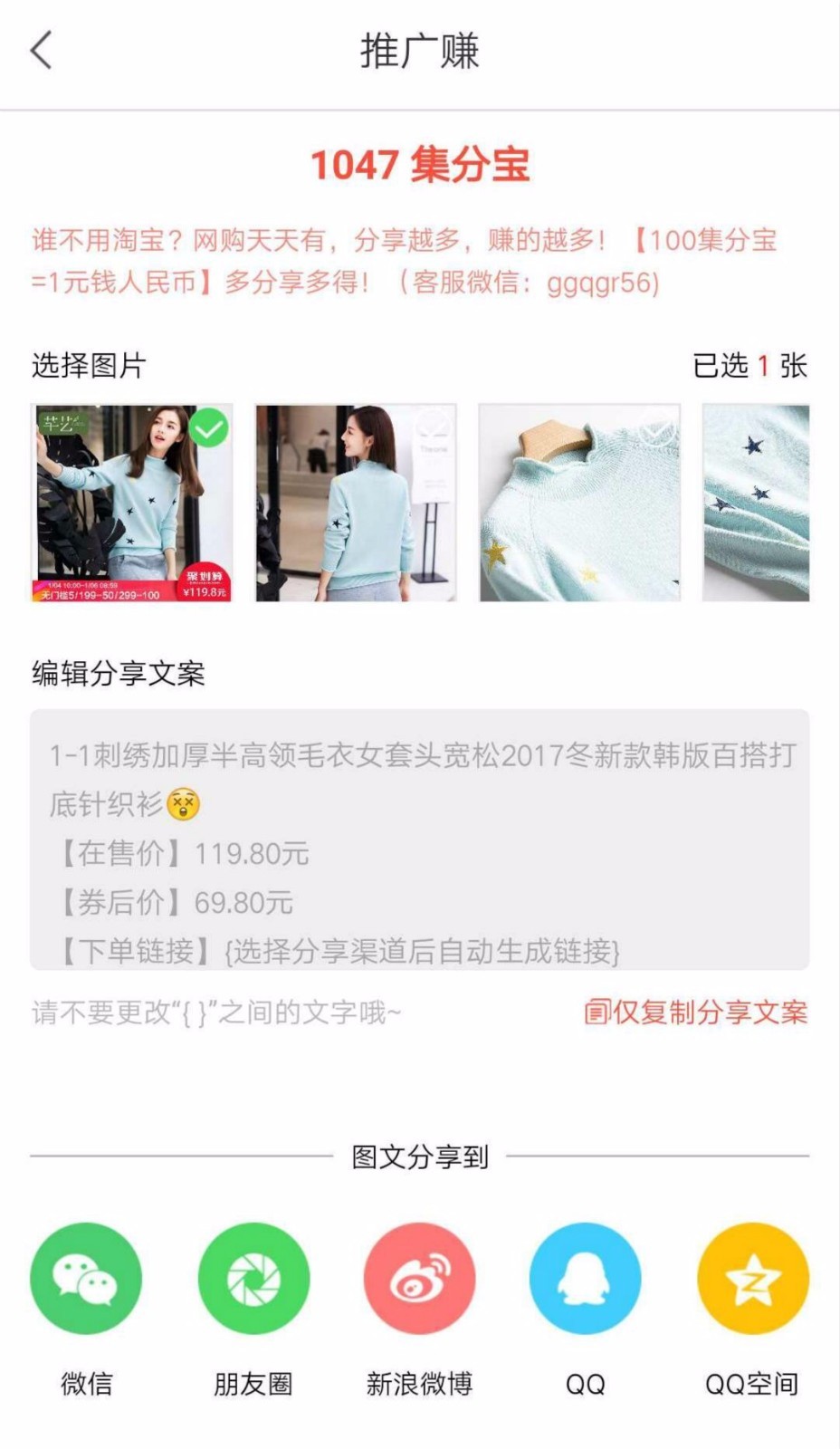The width and height of the screenshot is (840, 1449).
Task: Select the star embroidery close-up photo
Action: click(x=756, y=503)
